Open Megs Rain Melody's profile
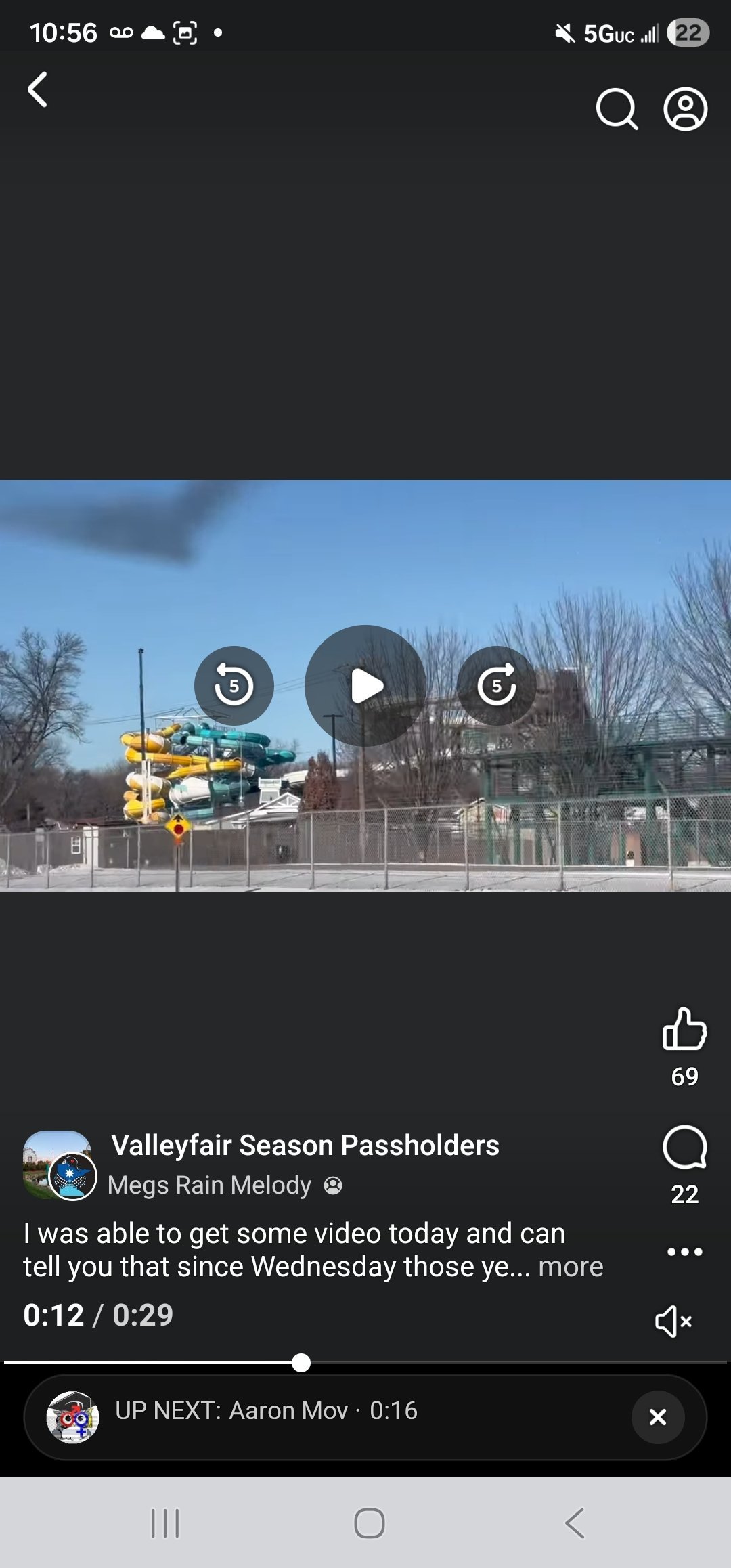 [x=209, y=1185]
